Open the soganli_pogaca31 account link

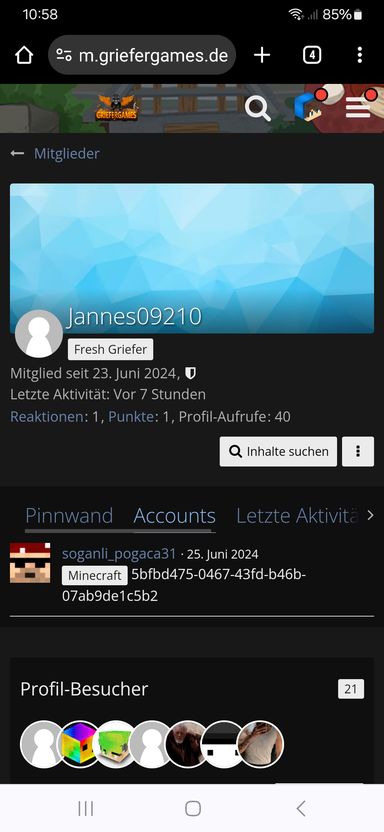tap(119, 554)
